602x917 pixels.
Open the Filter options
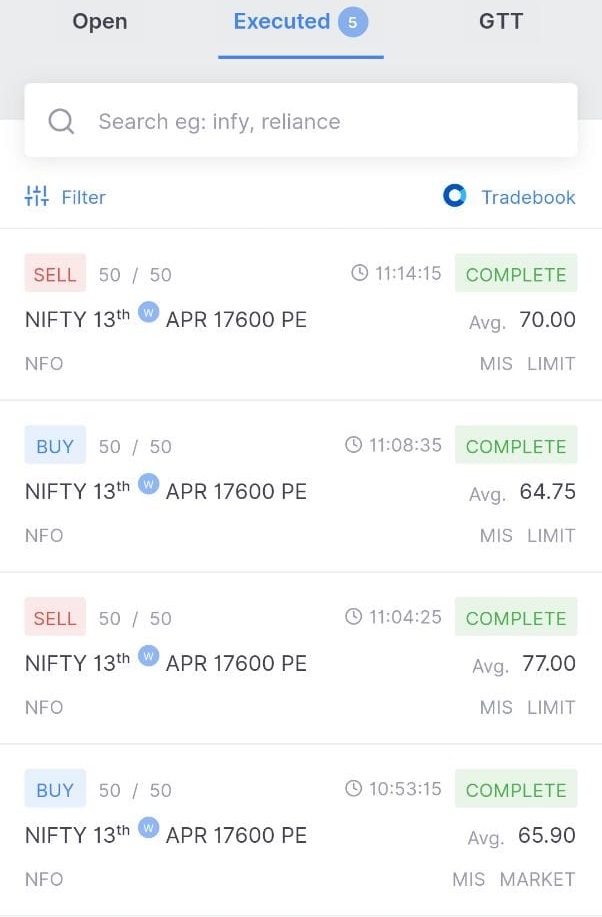(x=66, y=197)
